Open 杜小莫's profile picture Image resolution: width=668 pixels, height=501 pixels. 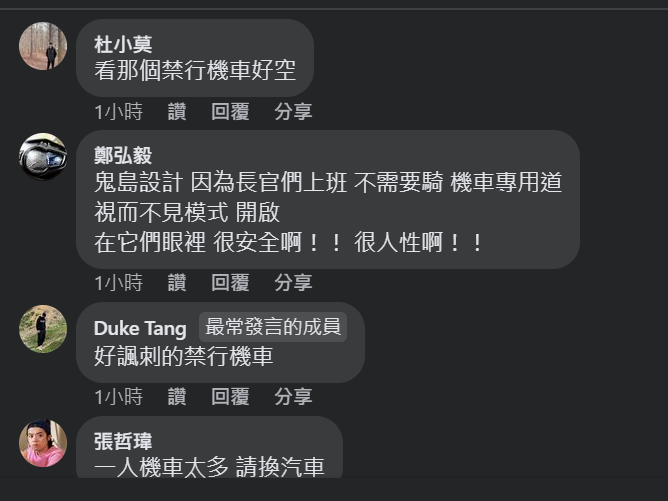43,46
